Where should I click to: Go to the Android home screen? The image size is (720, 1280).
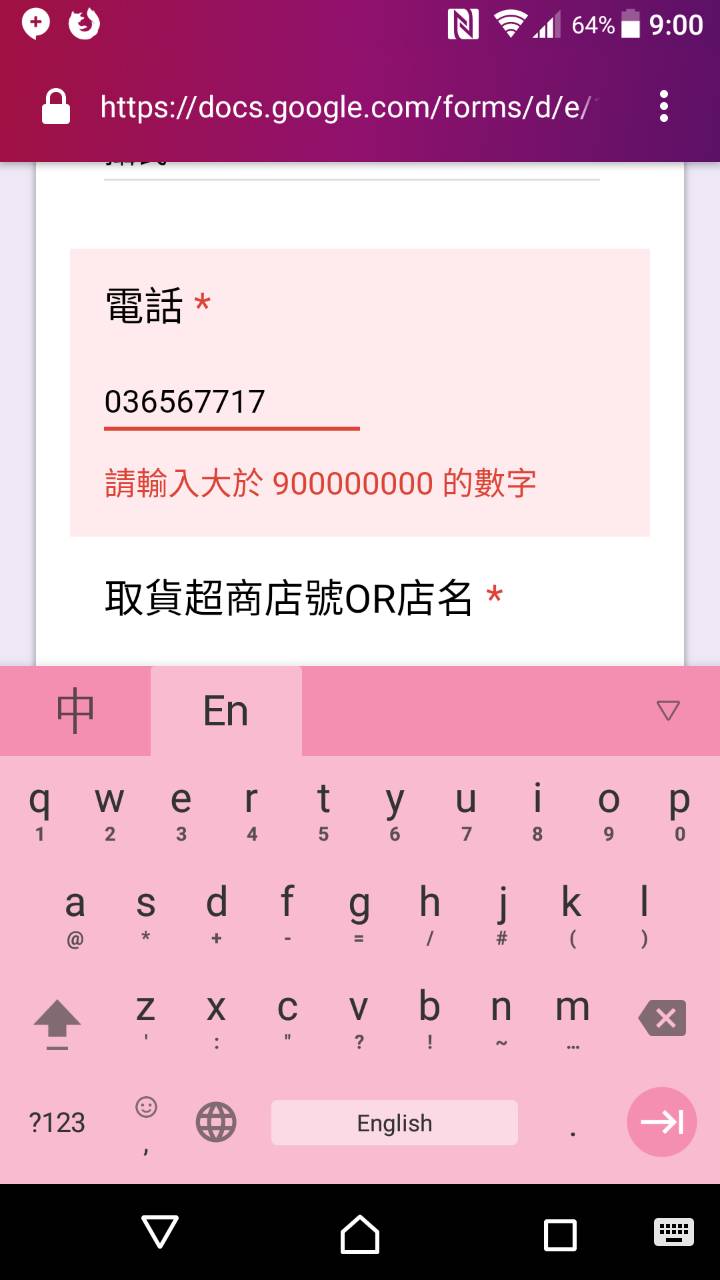[x=360, y=1234]
